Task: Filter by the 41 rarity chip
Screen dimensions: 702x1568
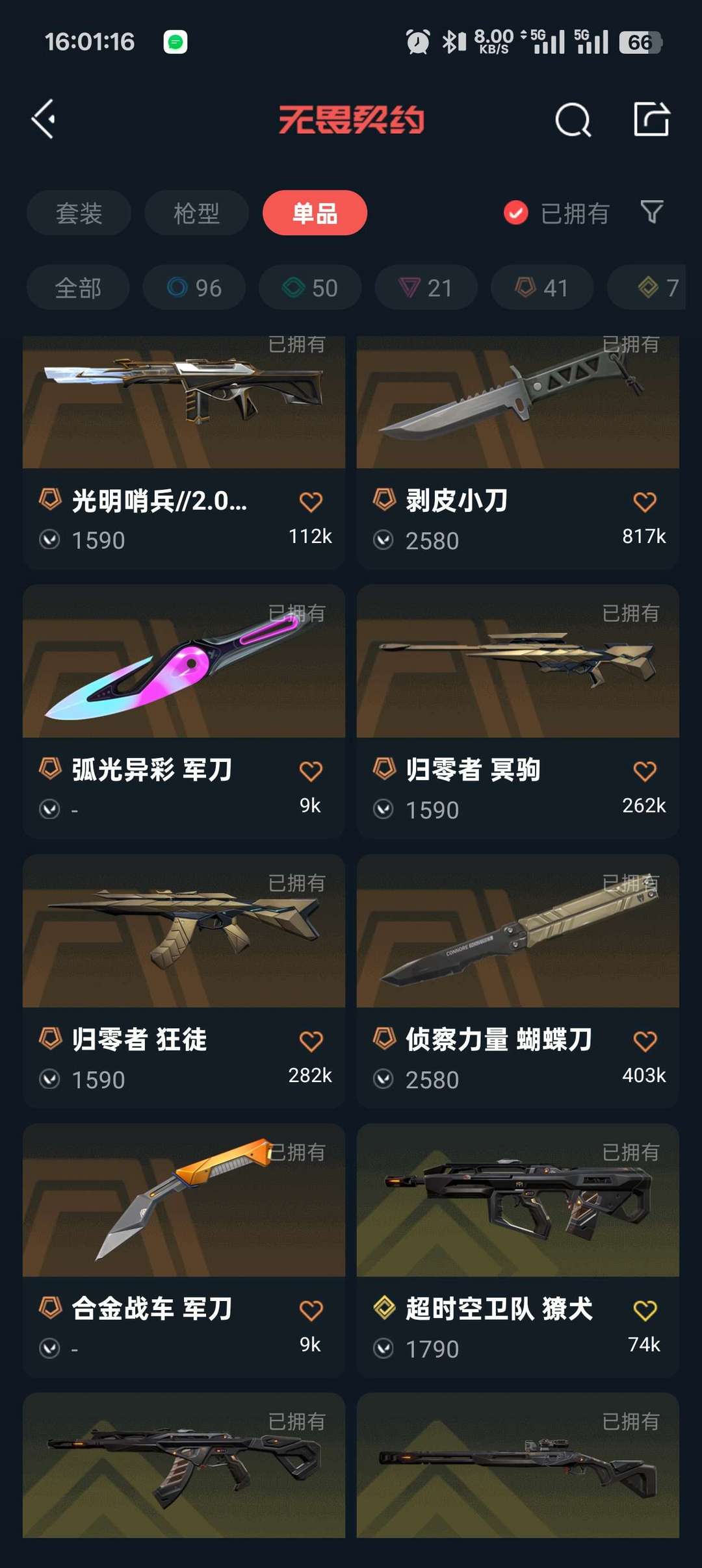Action: pyautogui.click(x=542, y=288)
